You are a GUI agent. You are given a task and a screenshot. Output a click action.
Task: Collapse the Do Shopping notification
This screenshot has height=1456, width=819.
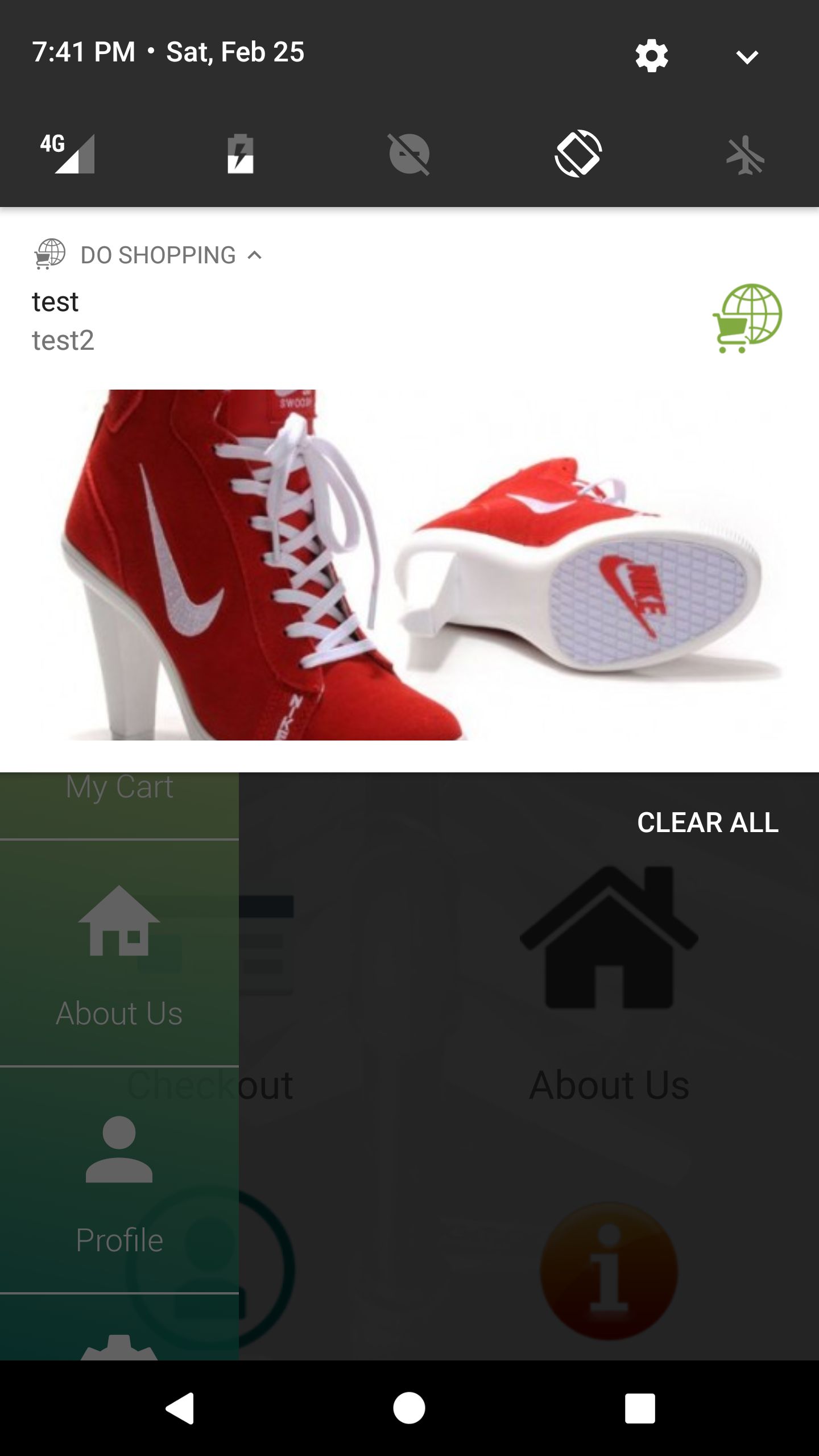click(255, 255)
